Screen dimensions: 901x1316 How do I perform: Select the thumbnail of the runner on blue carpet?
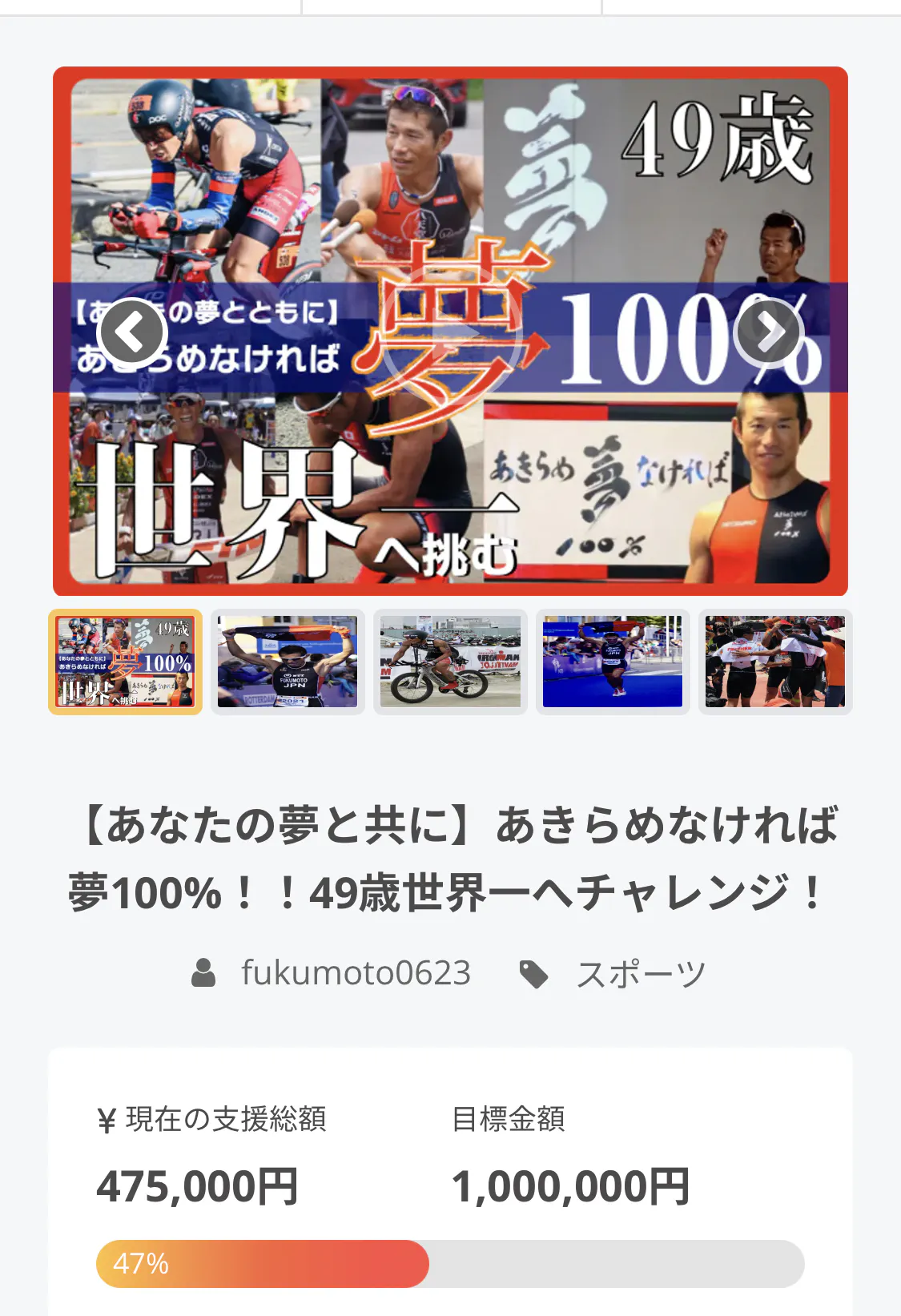(x=613, y=662)
